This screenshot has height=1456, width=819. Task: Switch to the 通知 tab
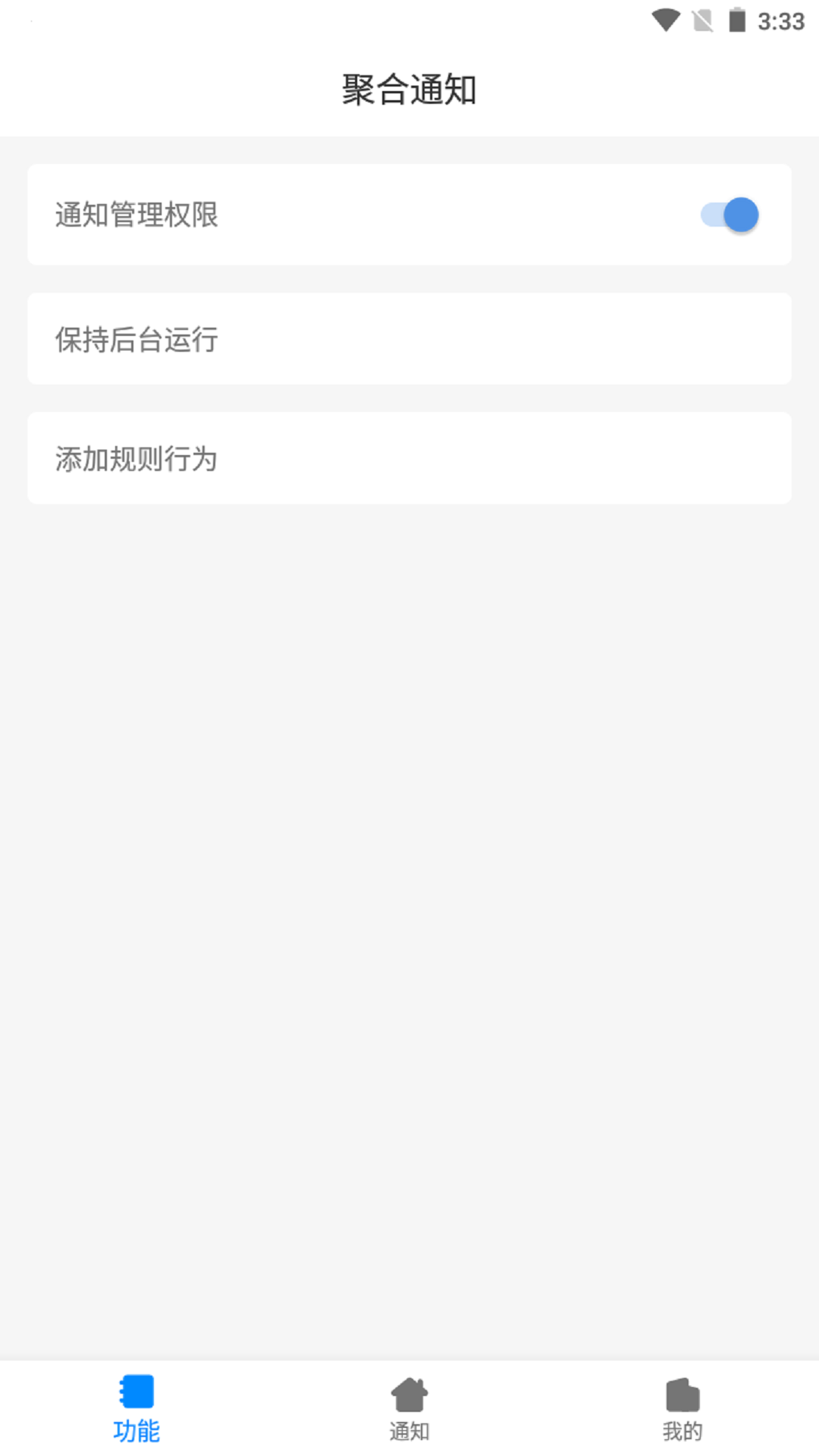[409, 1408]
